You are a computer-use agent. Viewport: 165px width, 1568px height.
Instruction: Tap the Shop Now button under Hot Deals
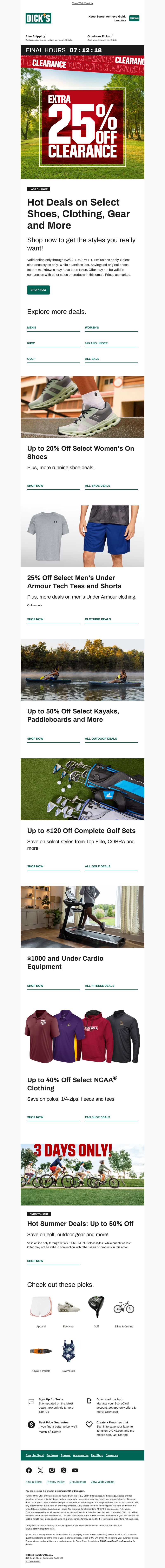click(x=38, y=290)
